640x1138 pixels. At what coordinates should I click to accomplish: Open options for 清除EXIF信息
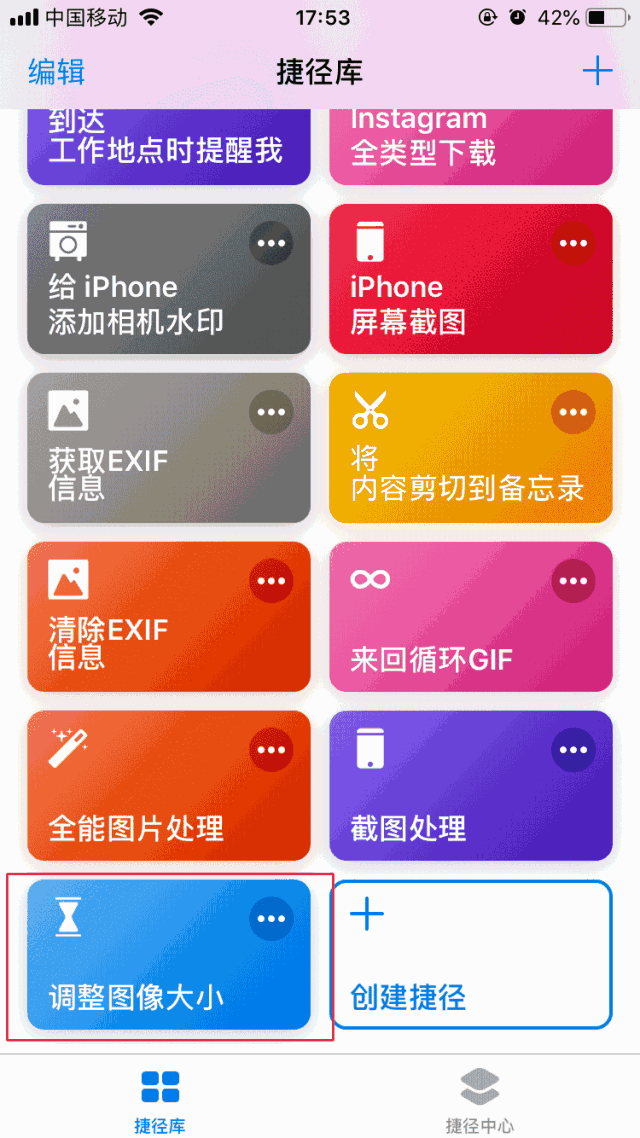(271, 581)
